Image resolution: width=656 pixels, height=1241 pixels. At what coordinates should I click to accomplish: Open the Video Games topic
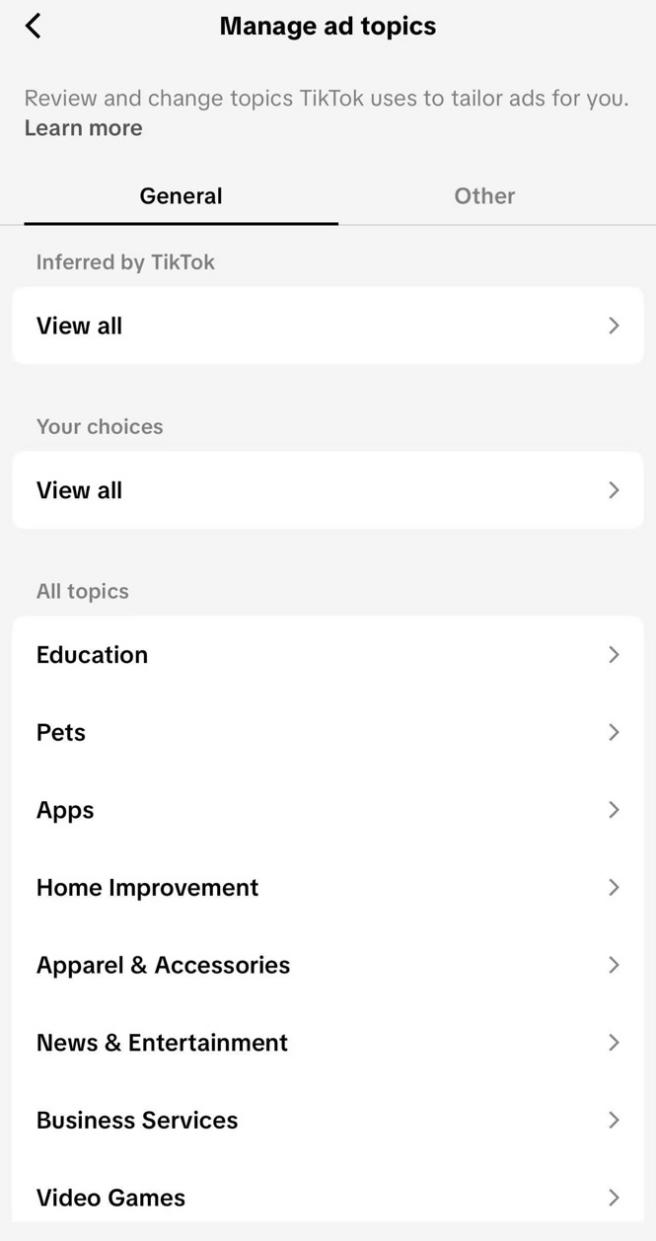tap(328, 1197)
